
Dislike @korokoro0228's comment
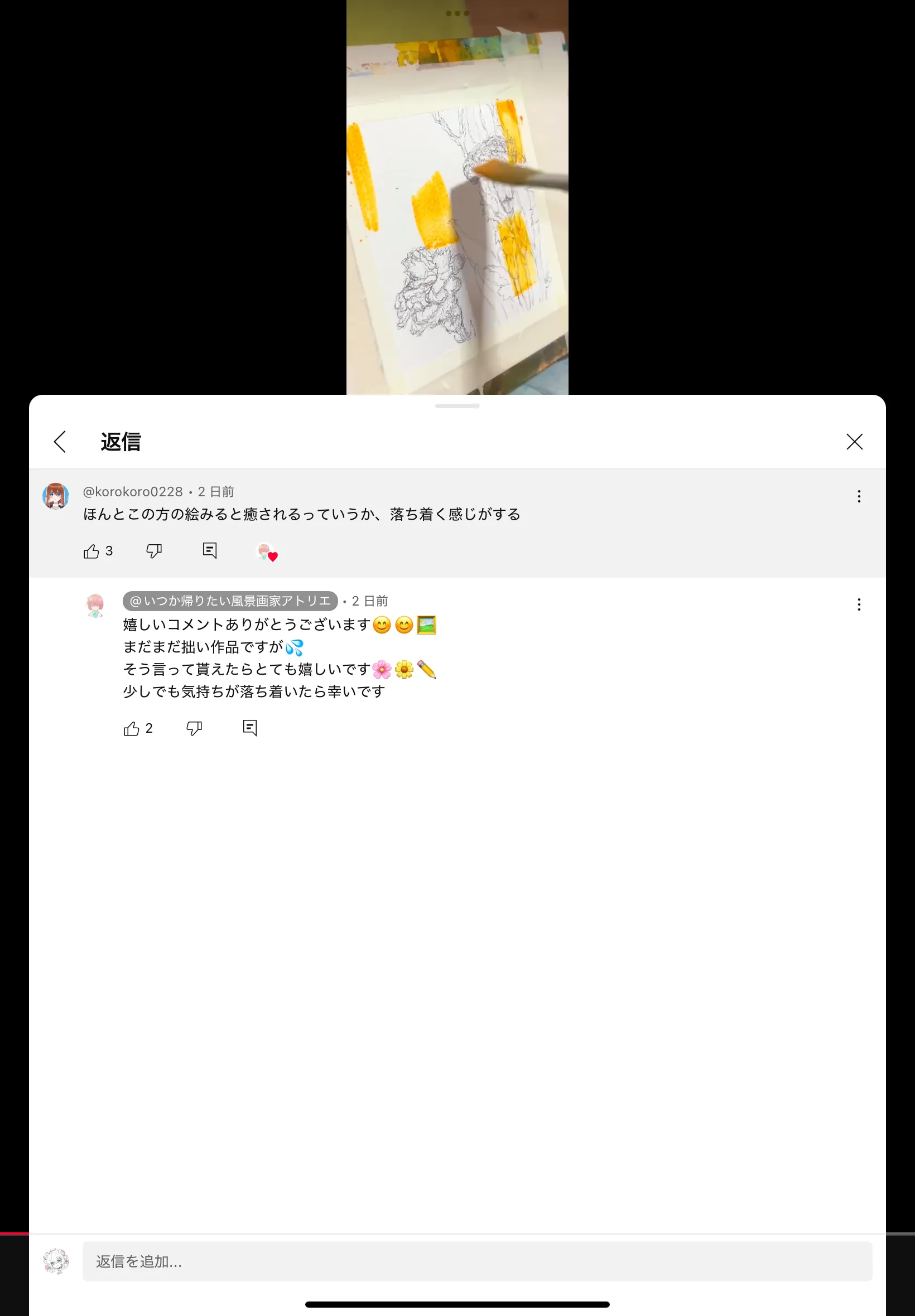pyautogui.click(x=153, y=551)
